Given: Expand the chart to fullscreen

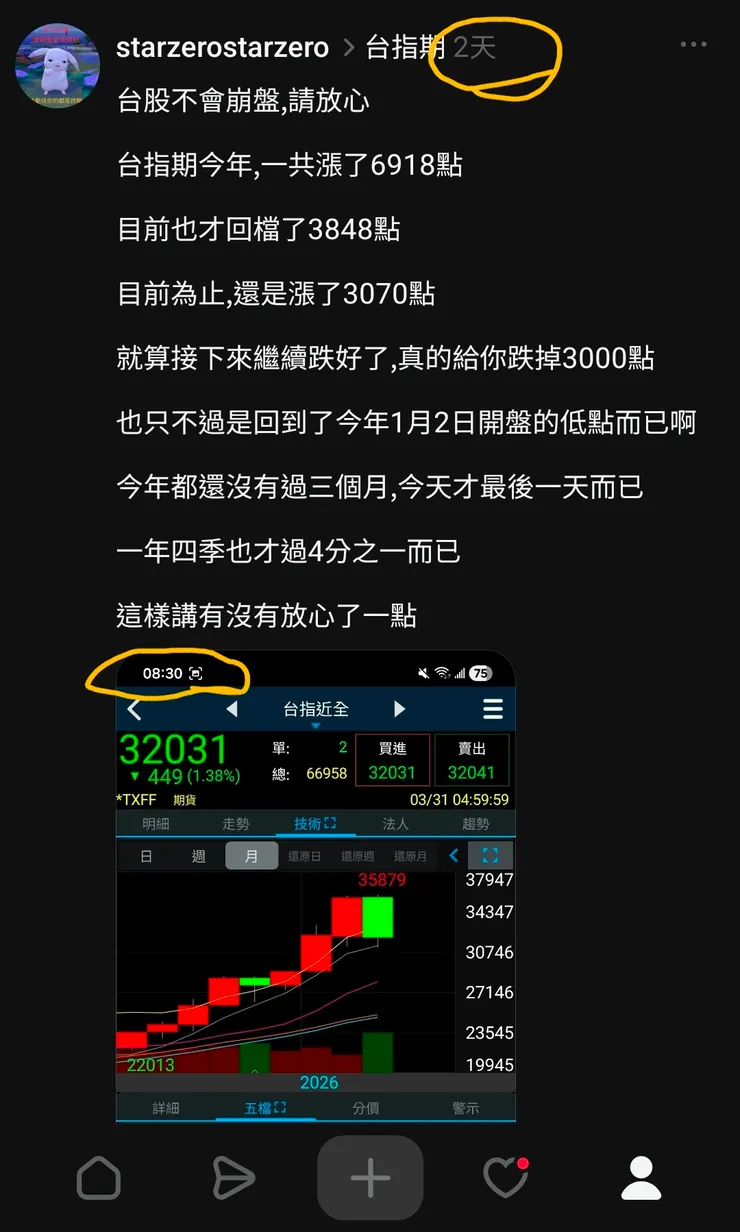Looking at the screenshot, I should 488,855.
